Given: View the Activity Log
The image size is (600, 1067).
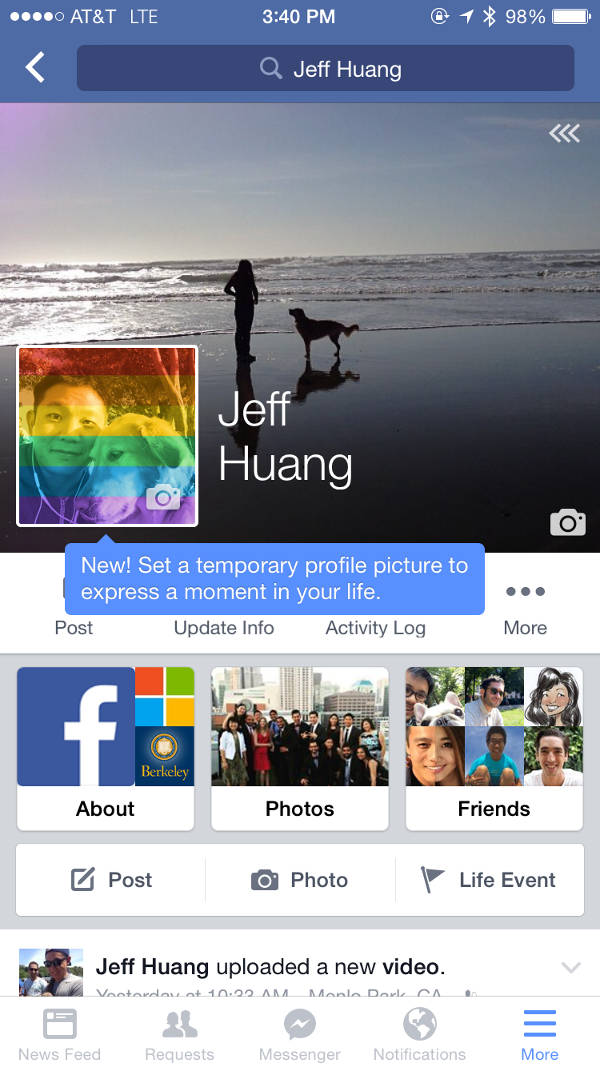Looking at the screenshot, I should click(376, 627).
